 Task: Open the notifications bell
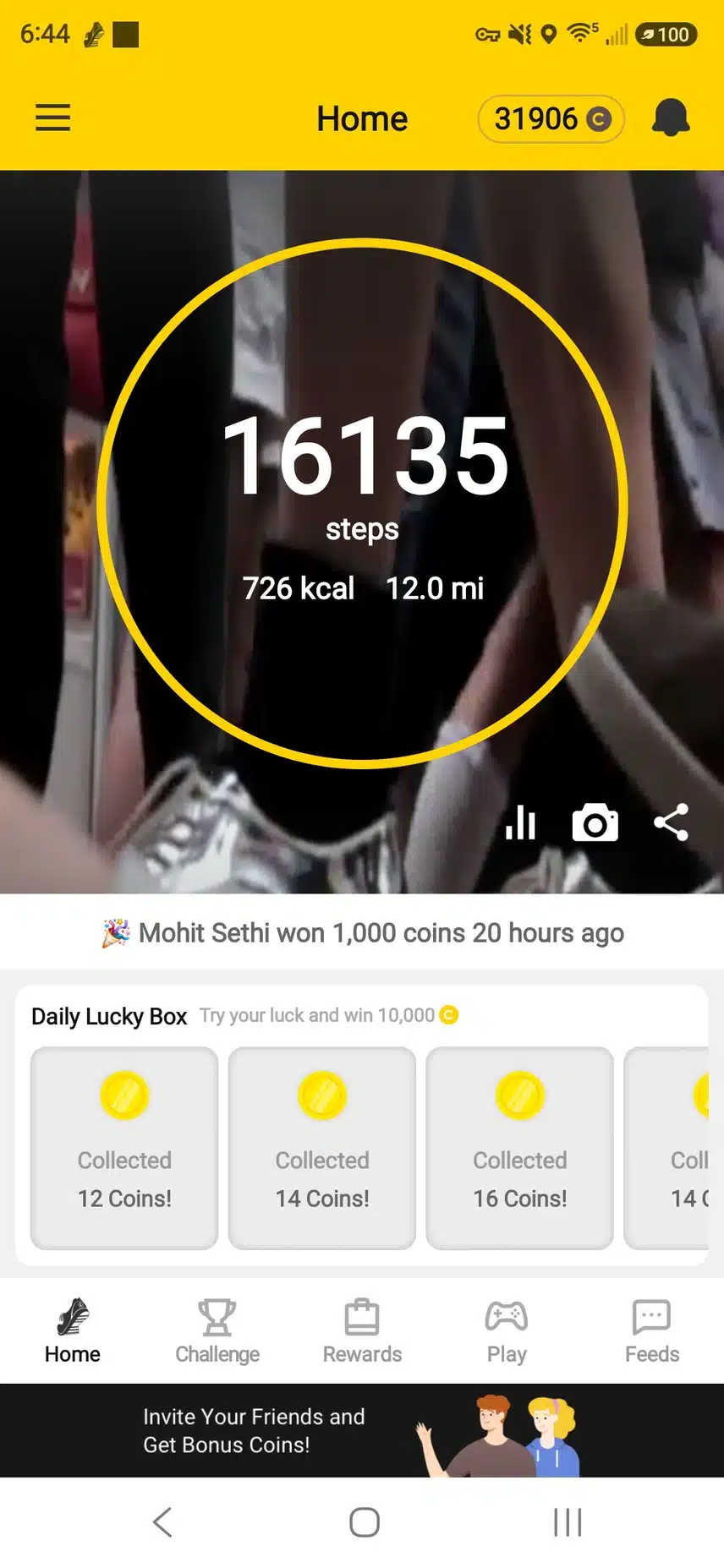tap(671, 117)
